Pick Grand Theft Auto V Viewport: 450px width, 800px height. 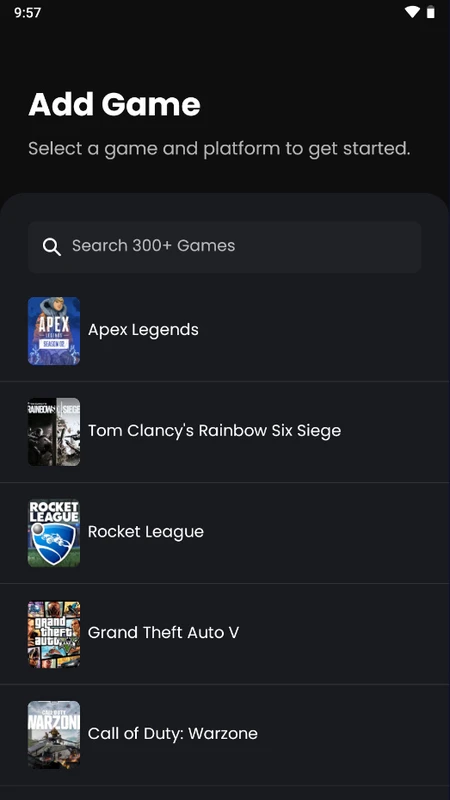[x=225, y=634]
